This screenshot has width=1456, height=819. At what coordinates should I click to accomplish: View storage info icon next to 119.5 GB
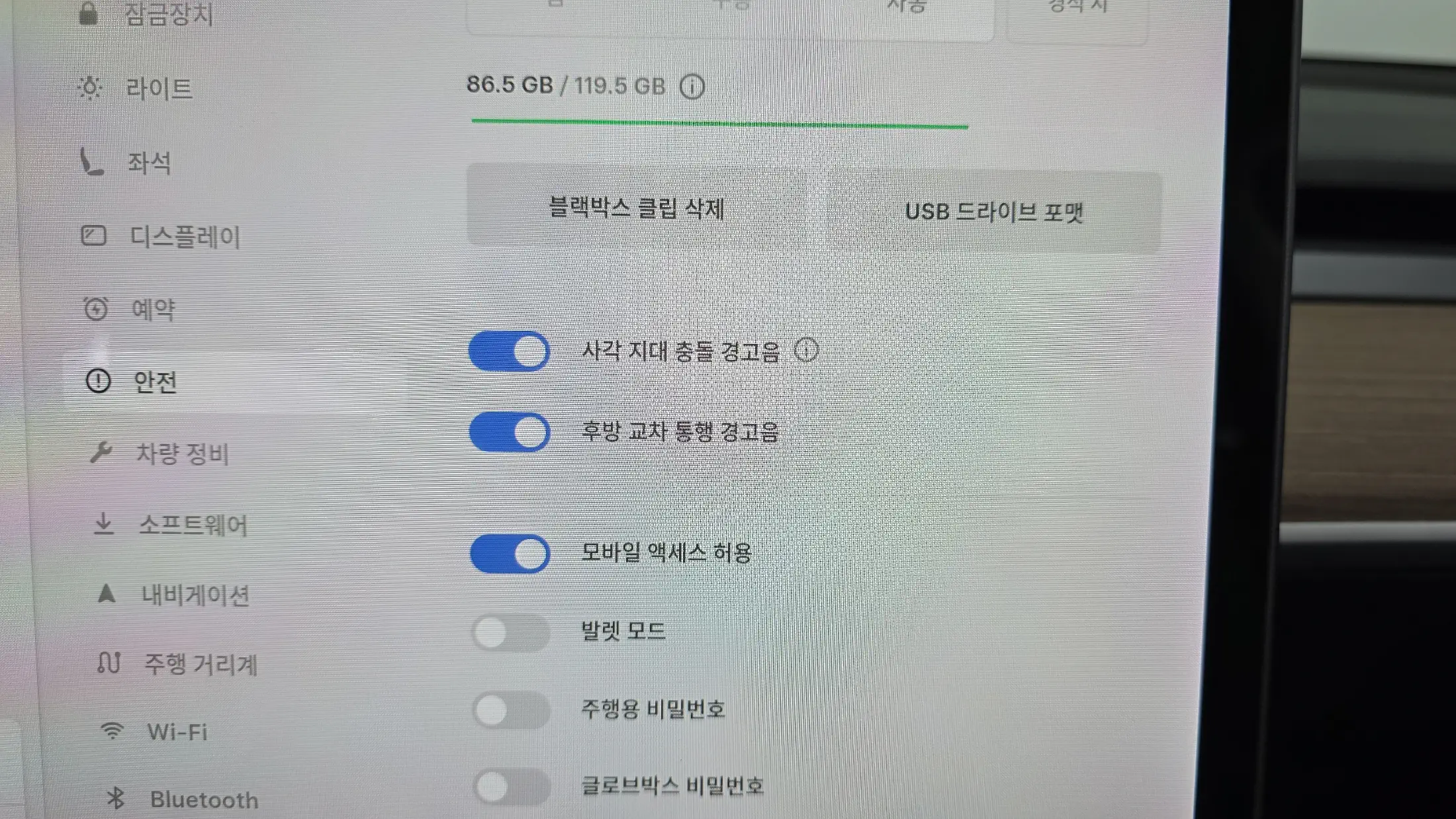tap(692, 87)
